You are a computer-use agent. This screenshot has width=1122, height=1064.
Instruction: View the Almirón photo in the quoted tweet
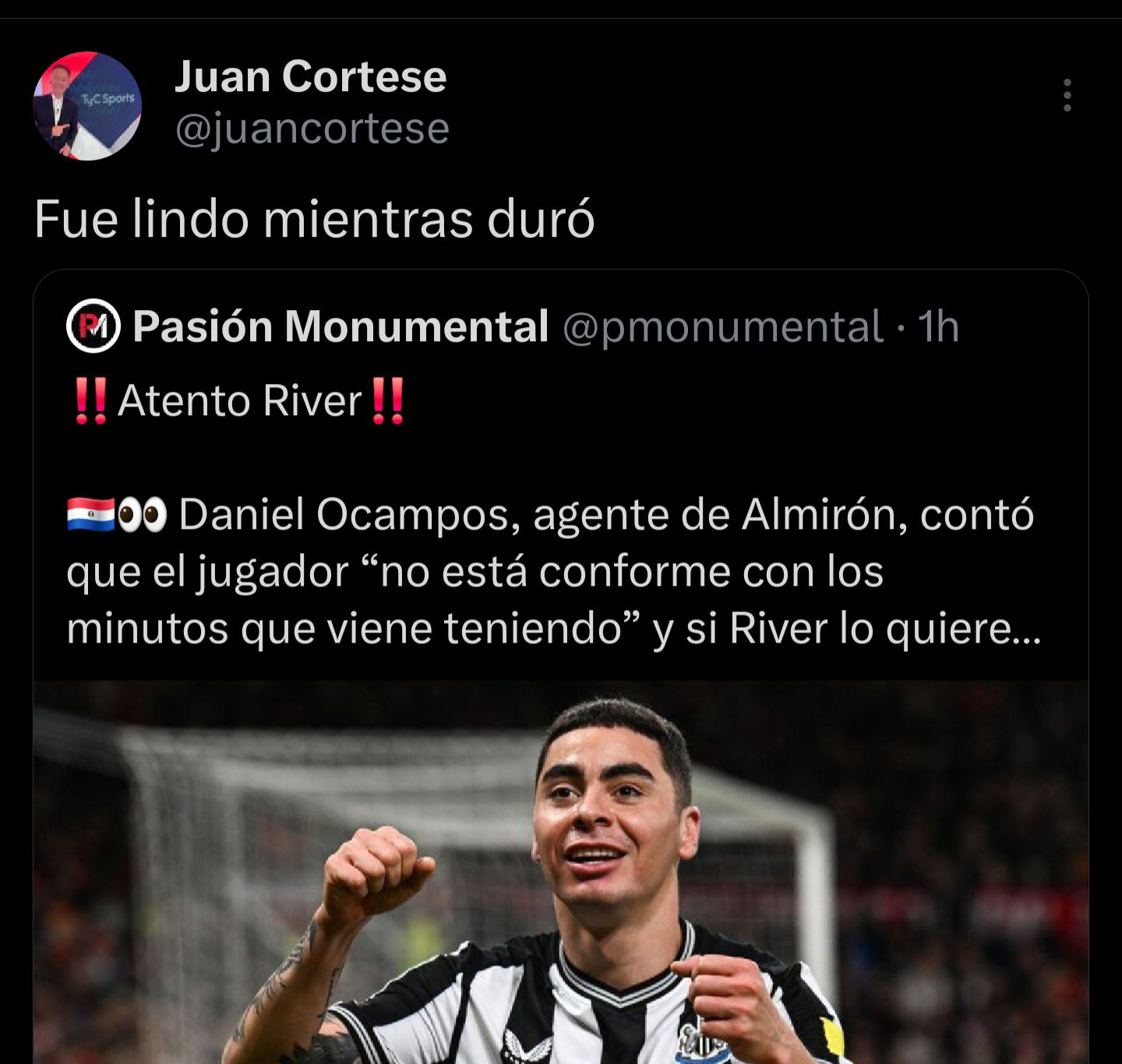pos(561,872)
